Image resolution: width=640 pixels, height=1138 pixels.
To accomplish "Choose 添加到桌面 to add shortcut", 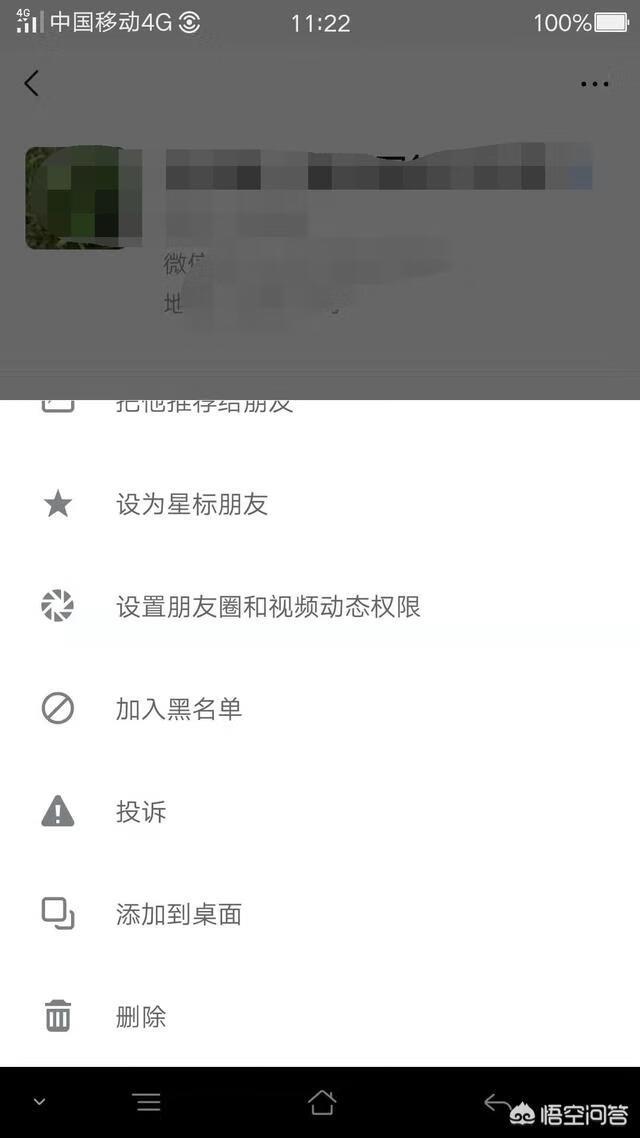I will pos(179,915).
